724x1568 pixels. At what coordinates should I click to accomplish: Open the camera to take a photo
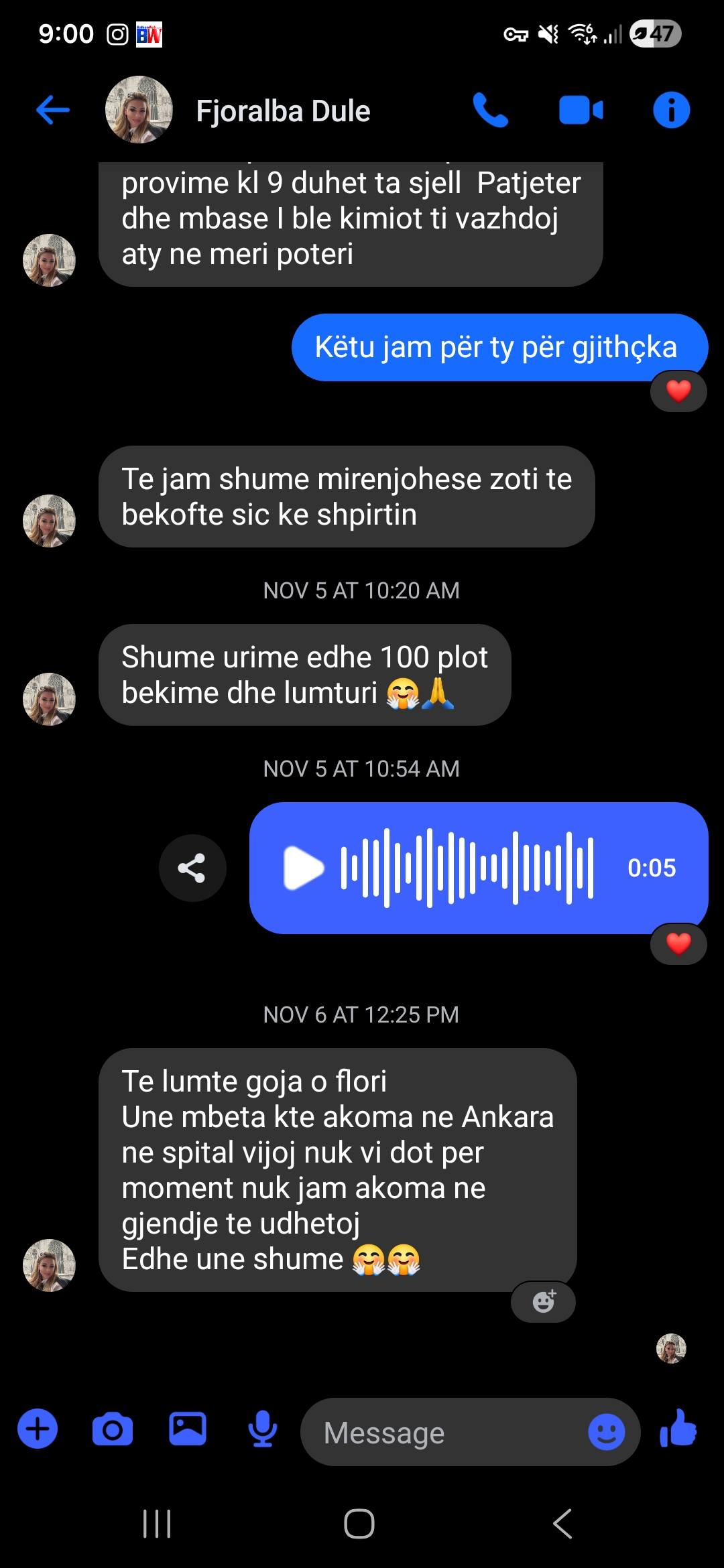point(113,1430)
